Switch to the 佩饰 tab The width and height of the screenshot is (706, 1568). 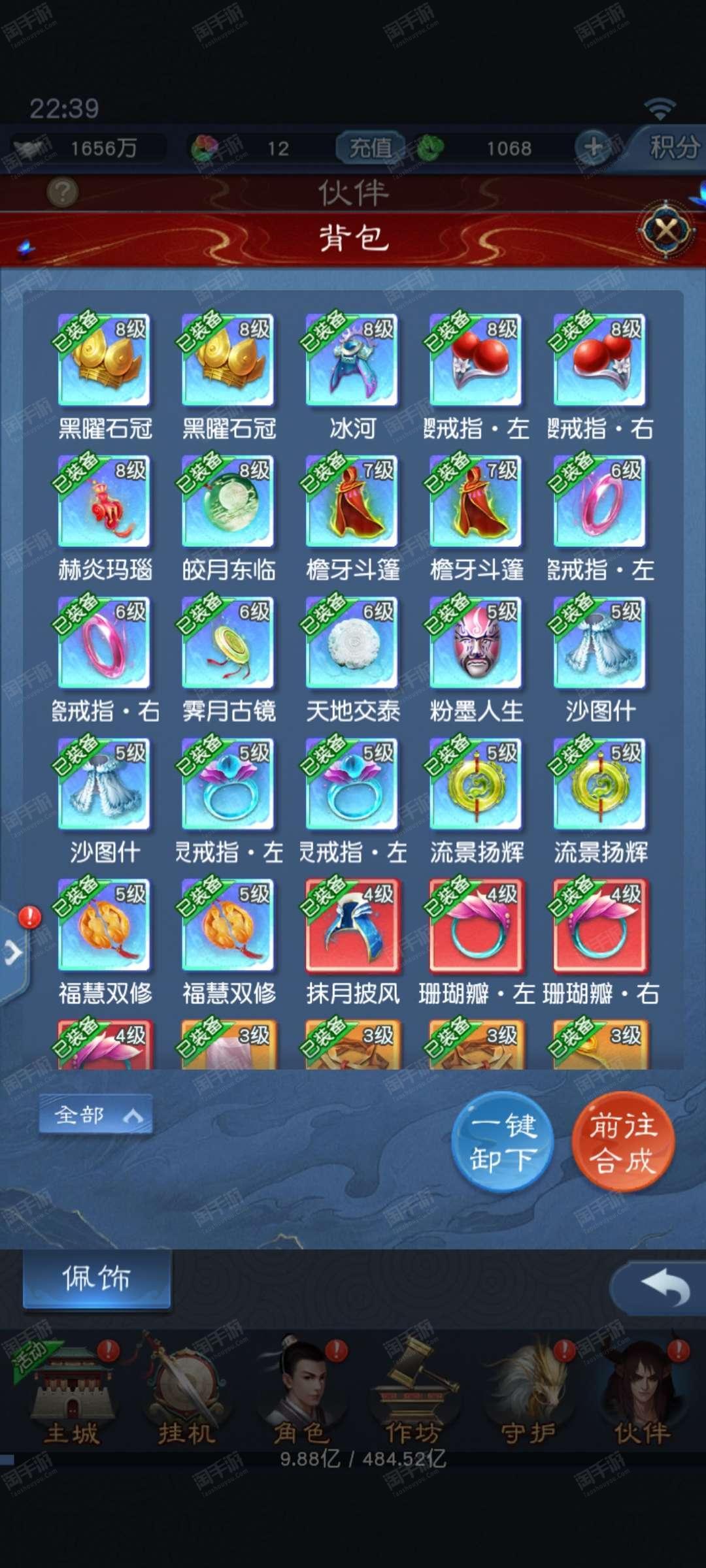[97, 1279]
